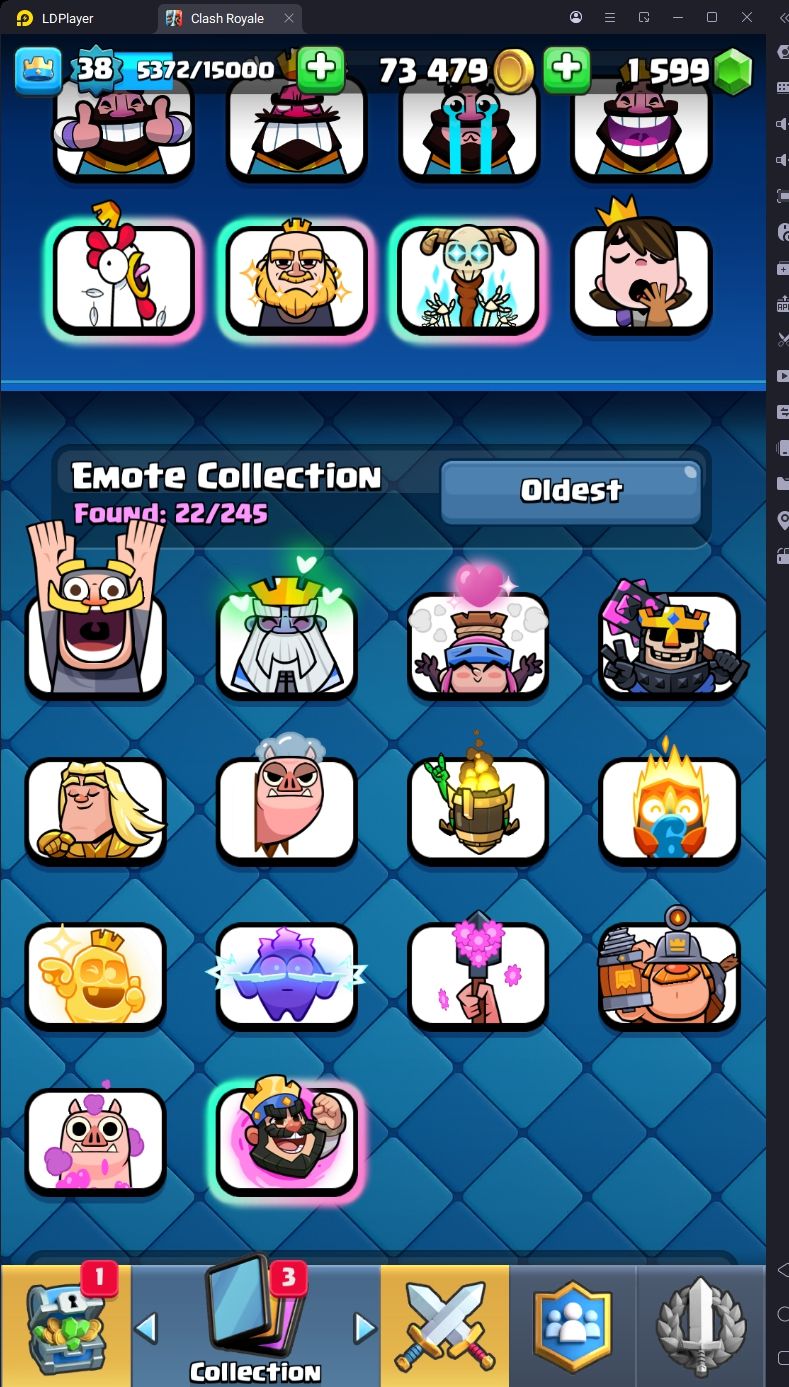This screenshot has height=1387, width=789.
Task: Open the Oldest sort button
Action: click(571, 491)
